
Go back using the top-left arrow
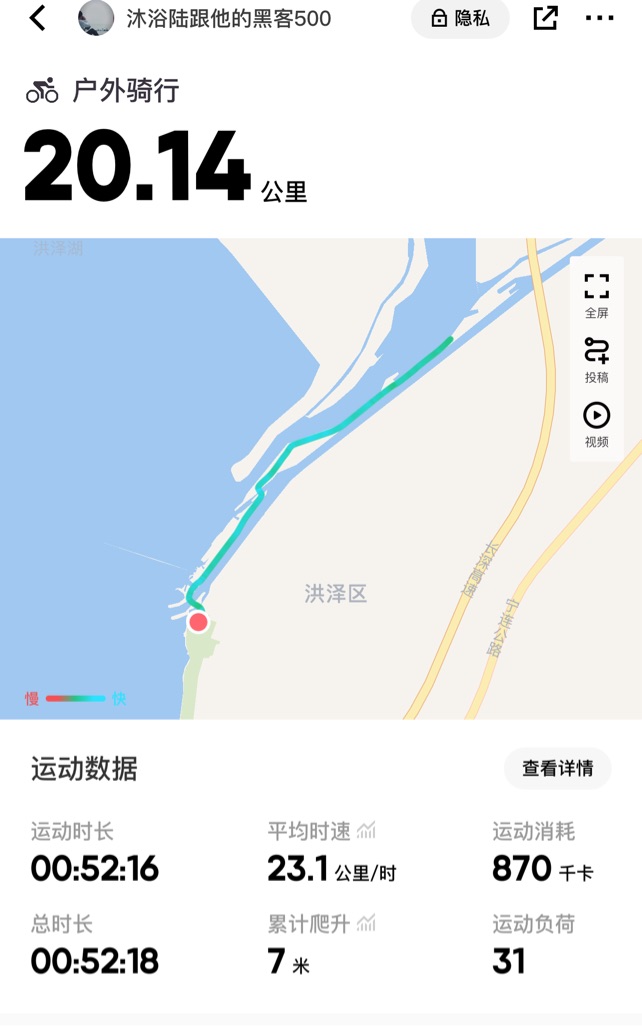click(37, 18)
